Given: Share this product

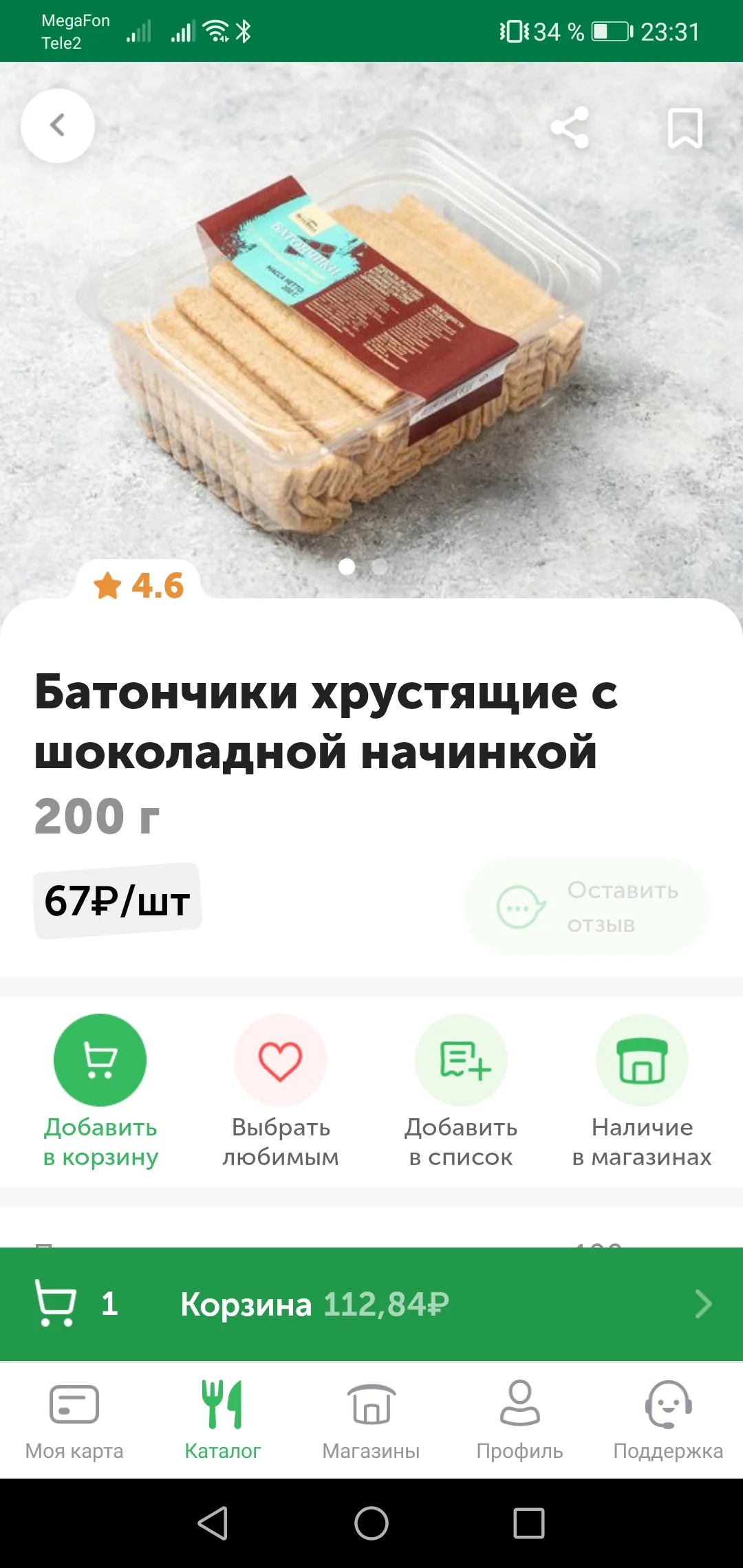Looking at the screenshot, I should tap(570, 127).
